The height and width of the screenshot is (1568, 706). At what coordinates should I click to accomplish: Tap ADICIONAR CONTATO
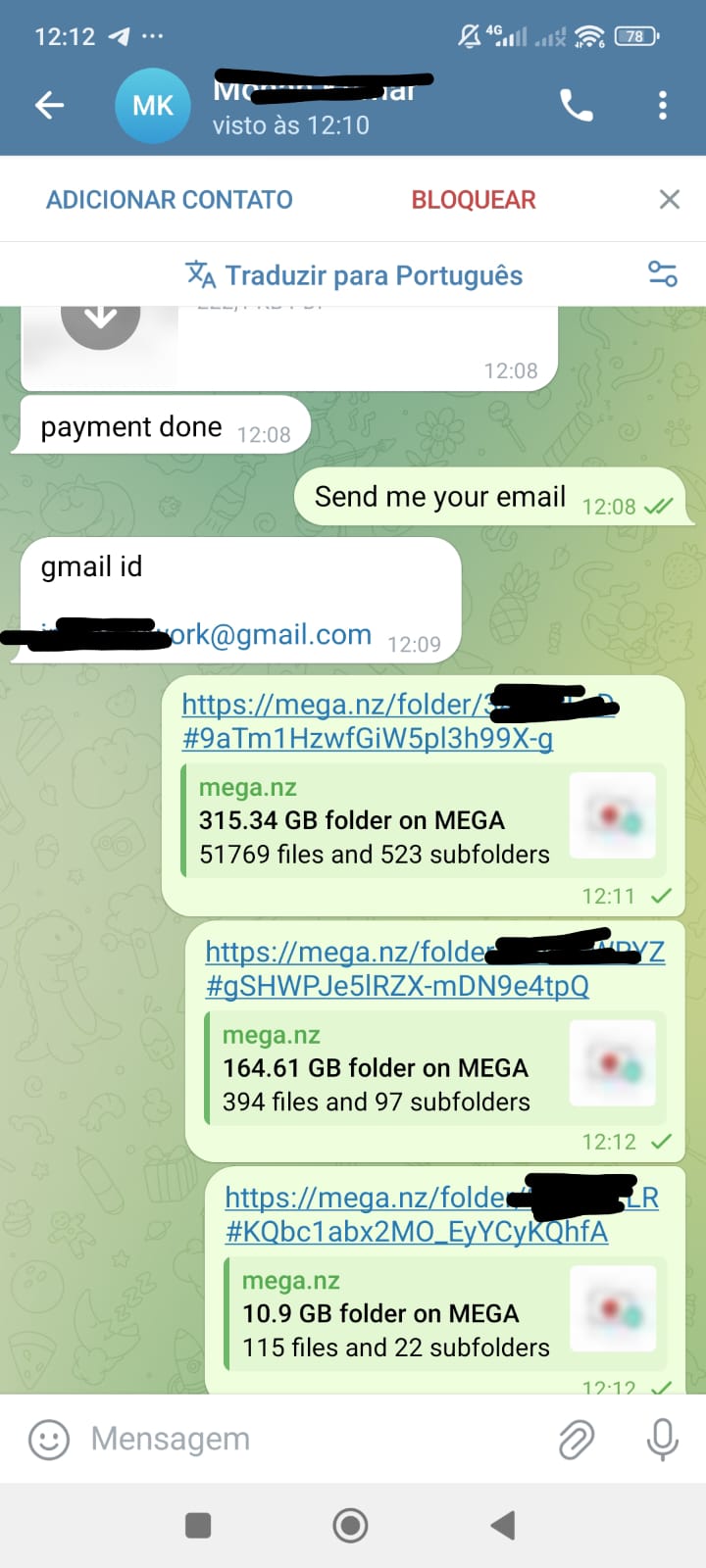[x=170, y=200]
